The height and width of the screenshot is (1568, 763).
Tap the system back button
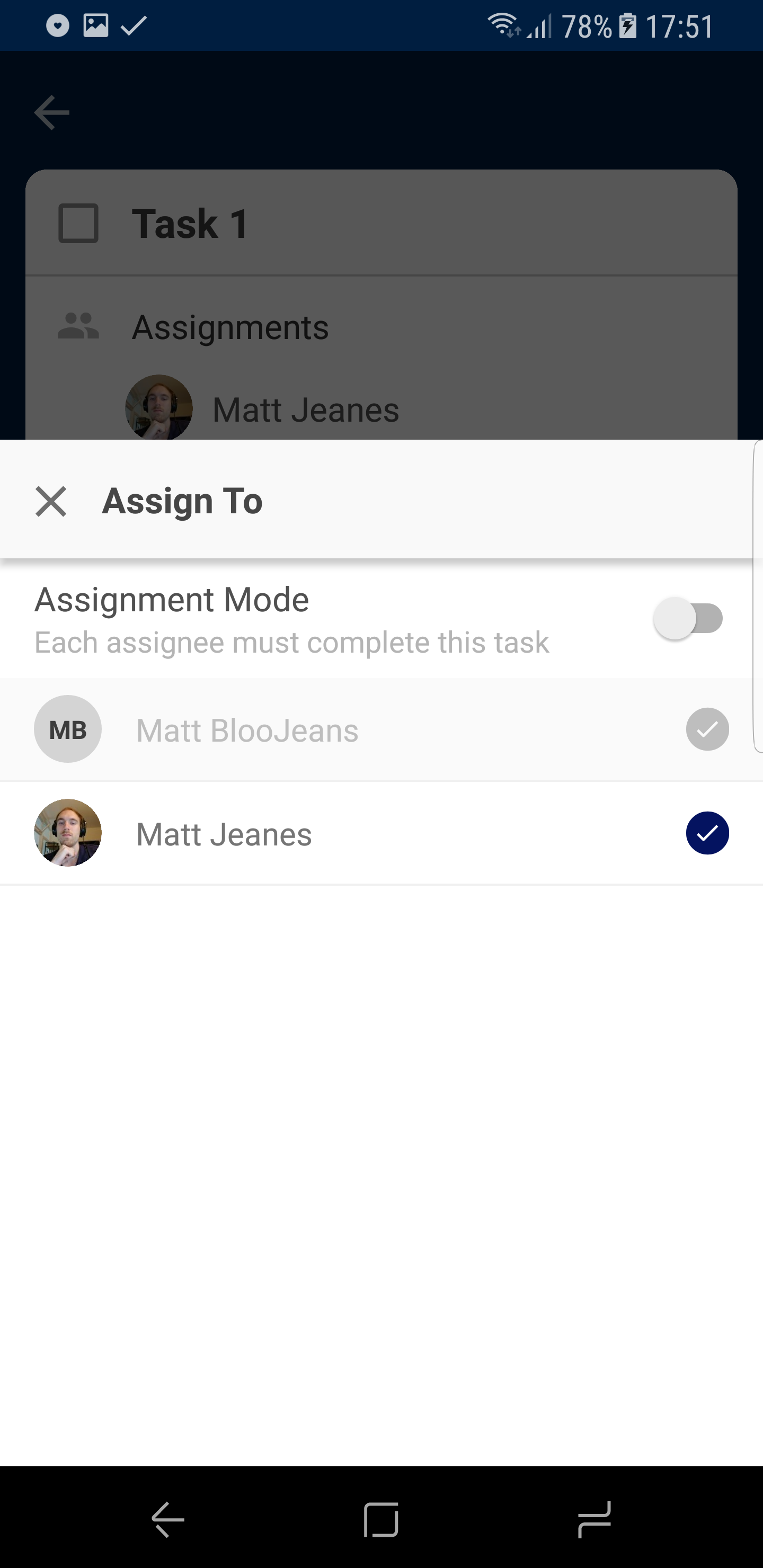click(168, 1519)
